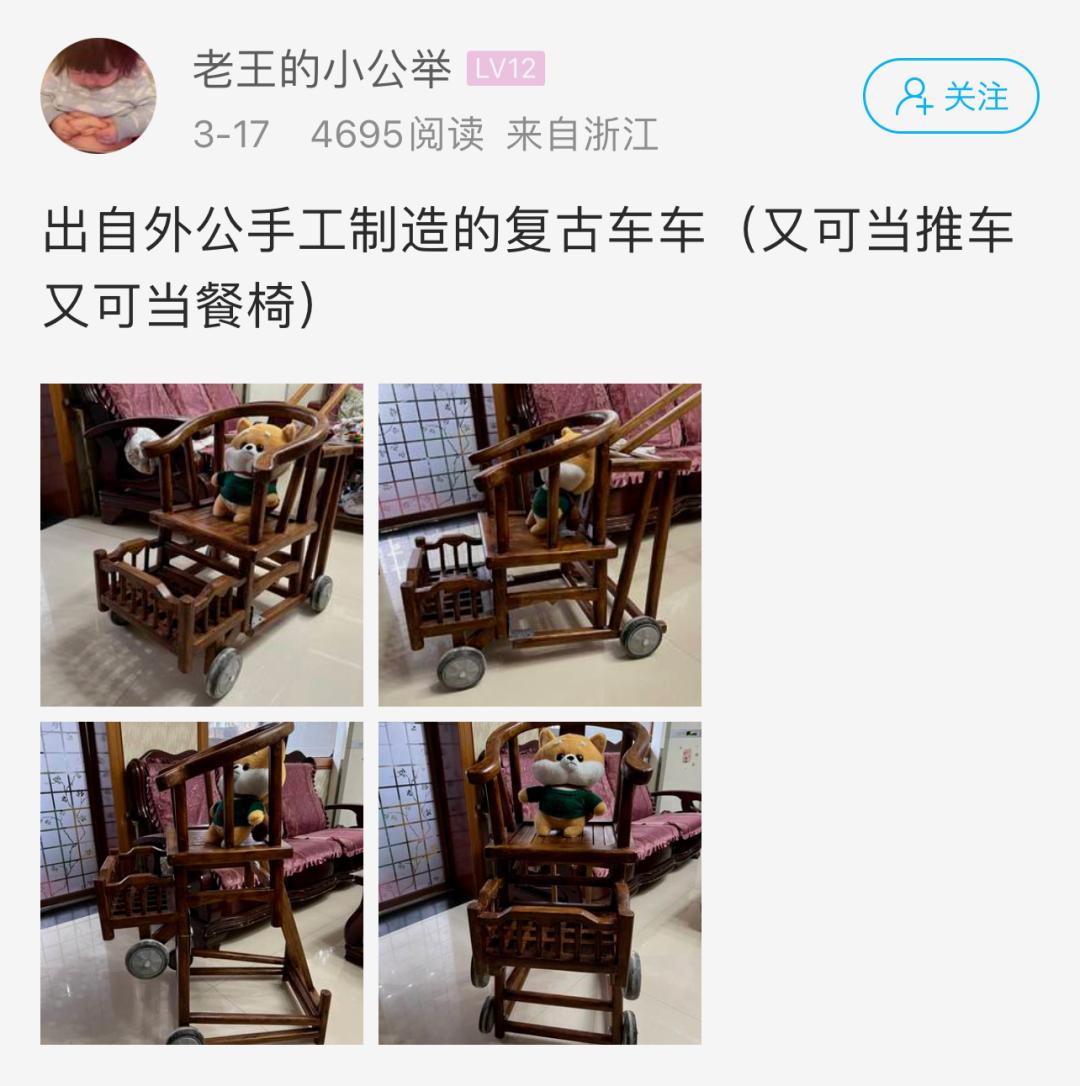Open 老王的小公举's profile avatar

98,96
